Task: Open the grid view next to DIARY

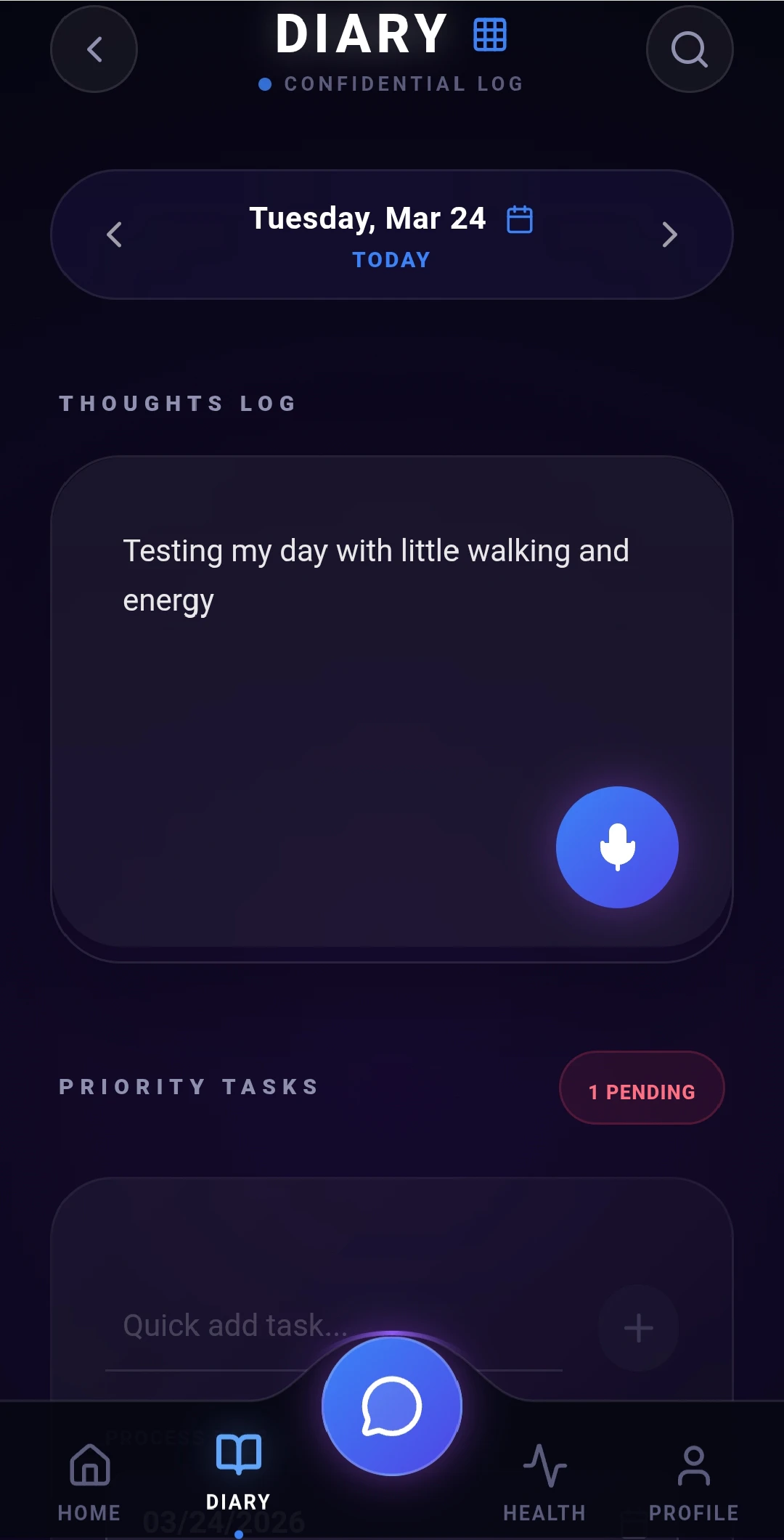Action: click(x=490, y=35)
